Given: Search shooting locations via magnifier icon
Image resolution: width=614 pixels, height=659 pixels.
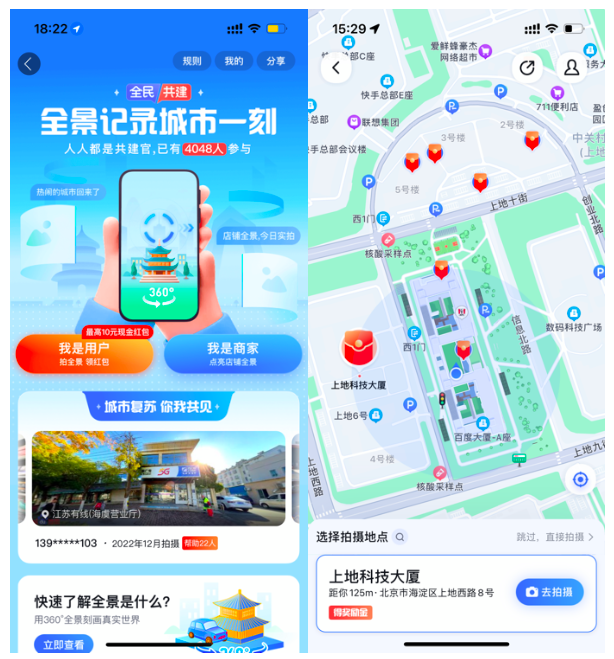Looking at the screenshot, I should tap(400, 537).
